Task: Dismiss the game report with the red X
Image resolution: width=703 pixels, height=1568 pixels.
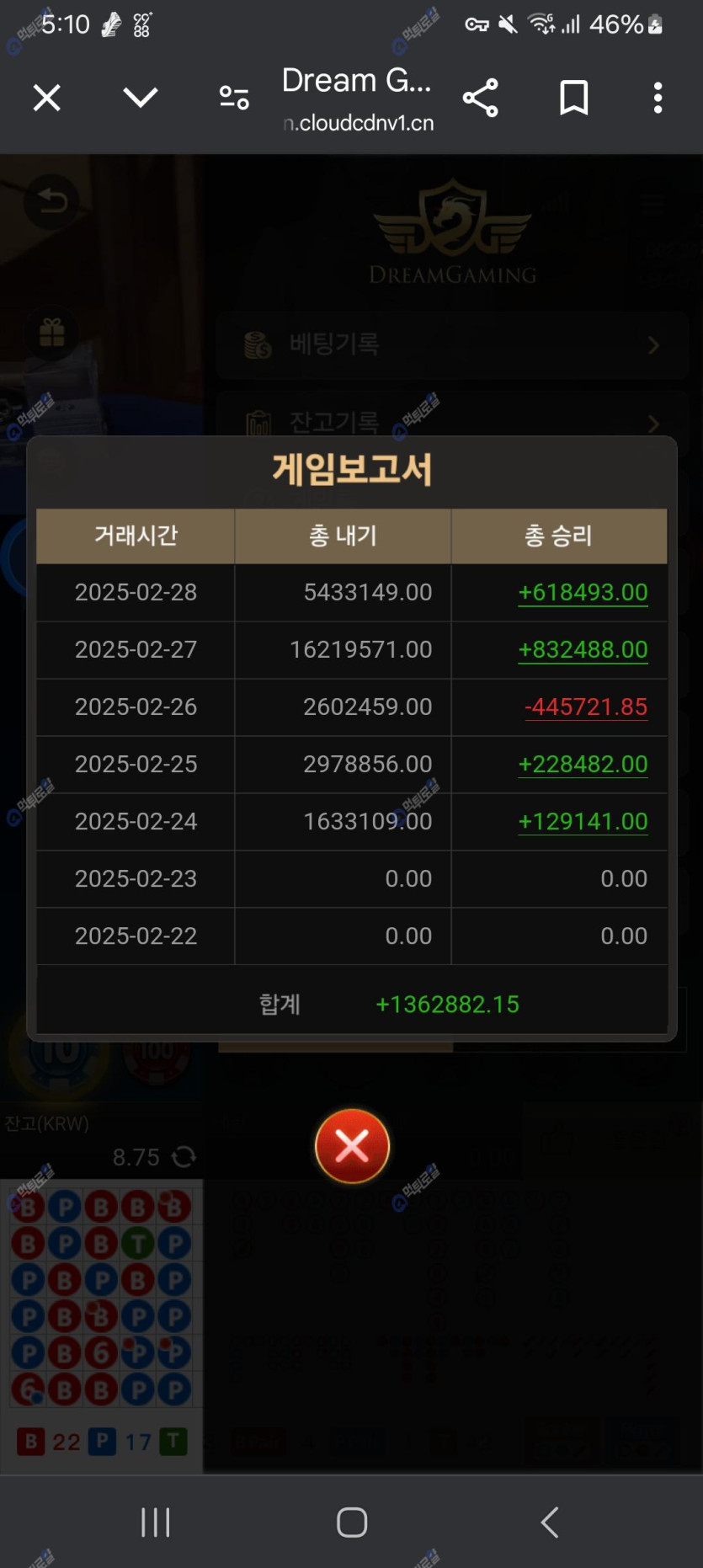Action: (352, 1145)
